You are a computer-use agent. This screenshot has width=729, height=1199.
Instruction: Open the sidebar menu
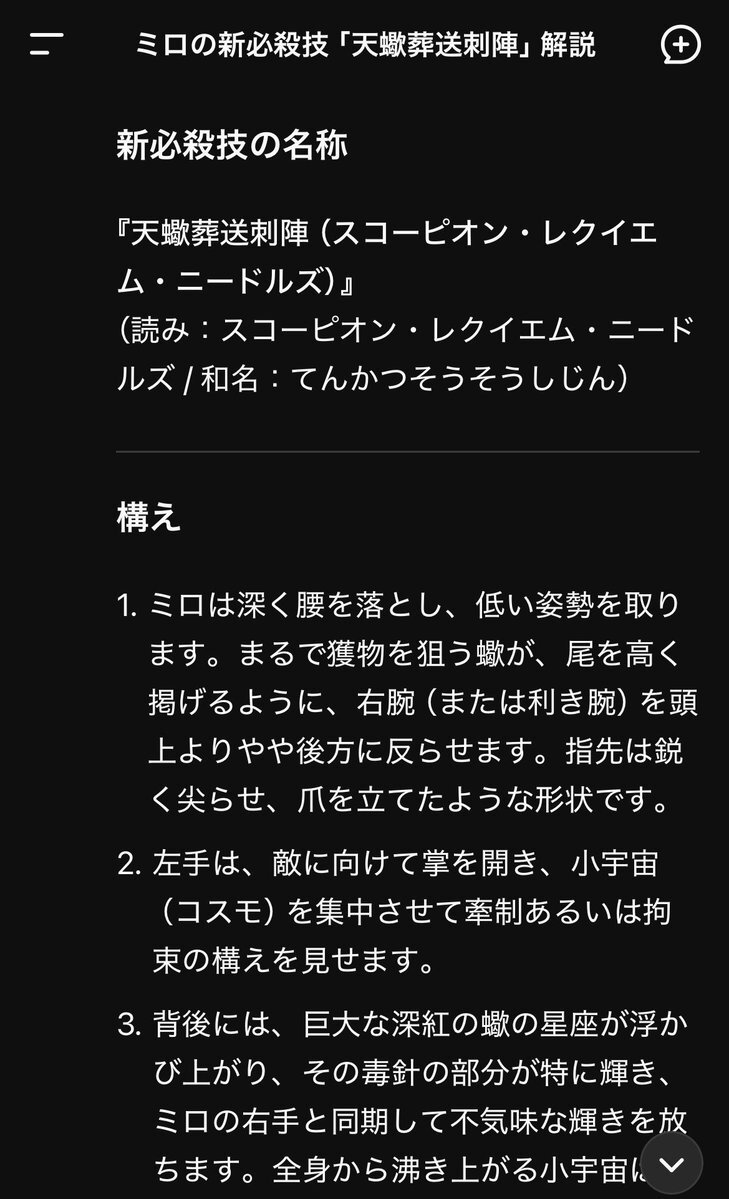pyautogui.click(x=47, y=44)
